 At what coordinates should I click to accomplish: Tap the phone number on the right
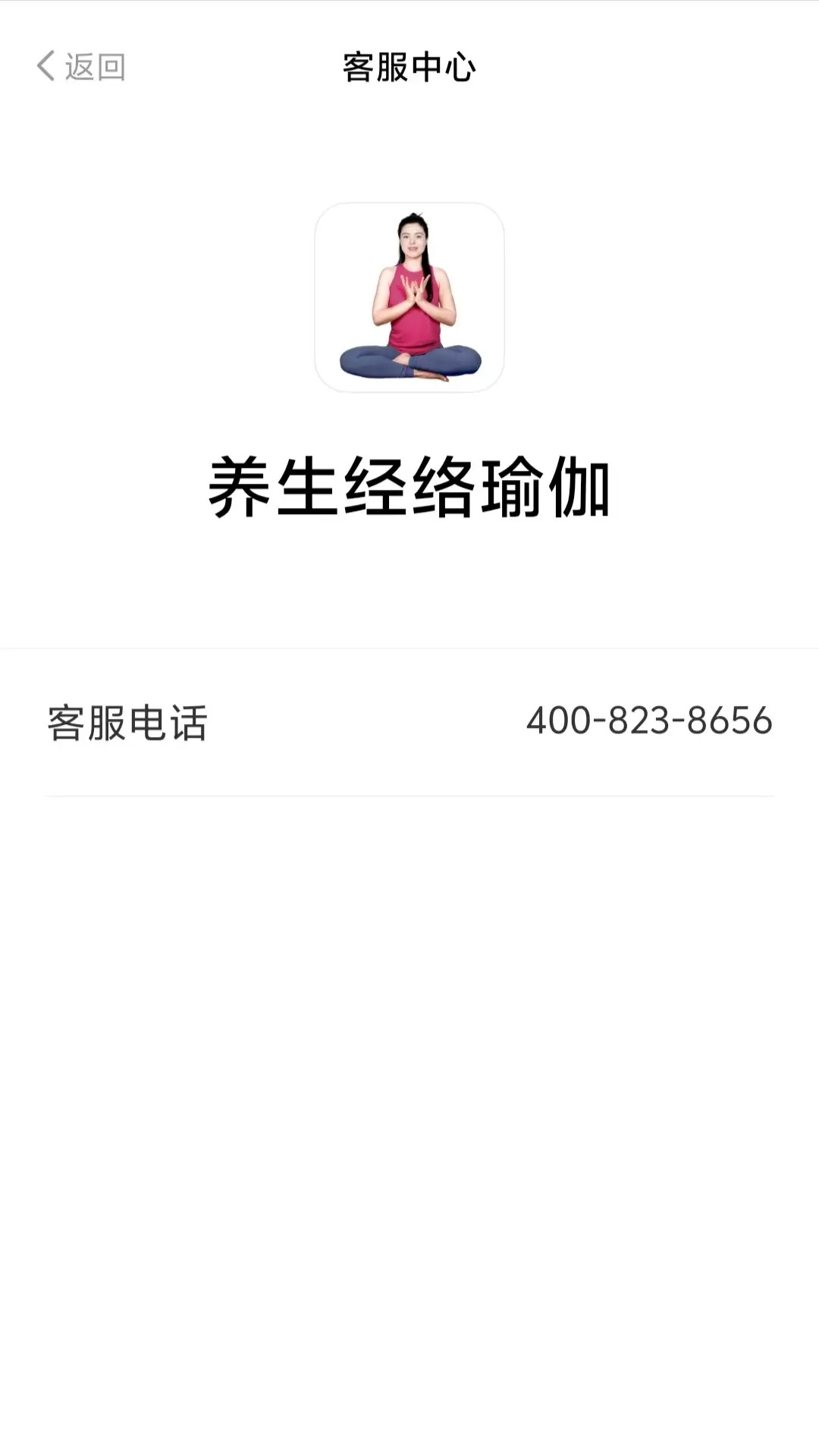651,722
